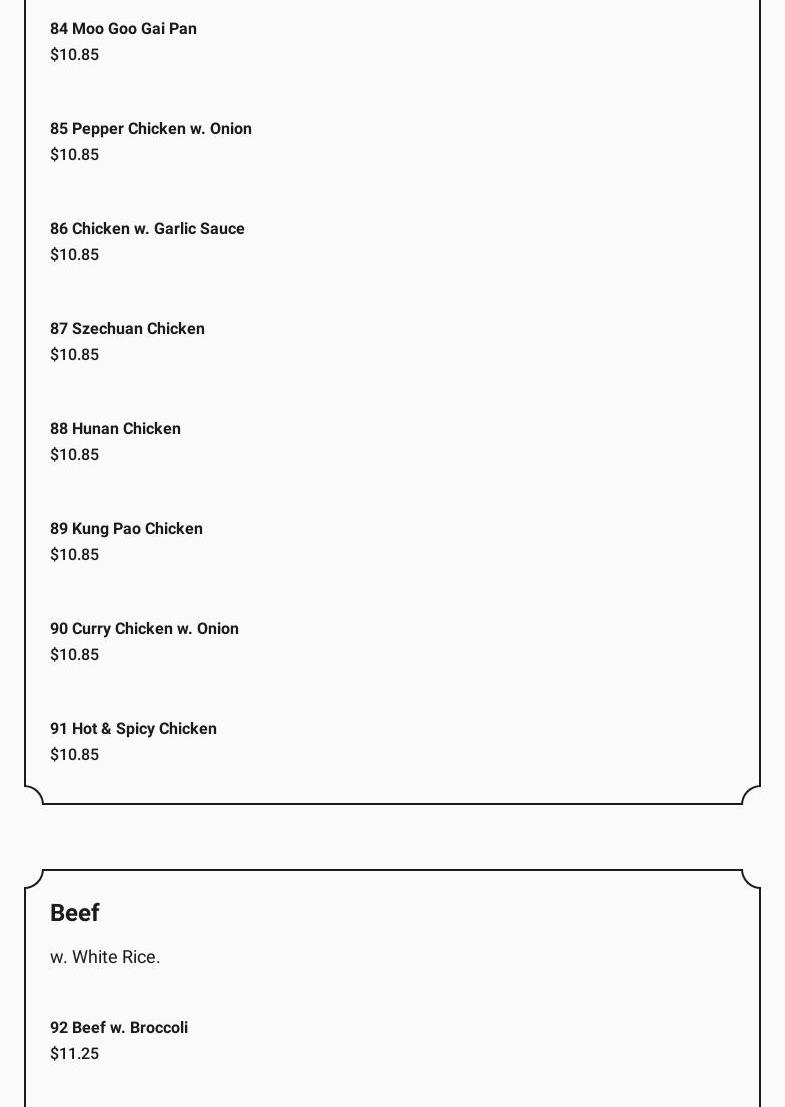Image resolution: width=785 pixels, height=1107 pixels.
Task: Select 92 Beef w. Broccoli
Action: tap(119, 1028)
